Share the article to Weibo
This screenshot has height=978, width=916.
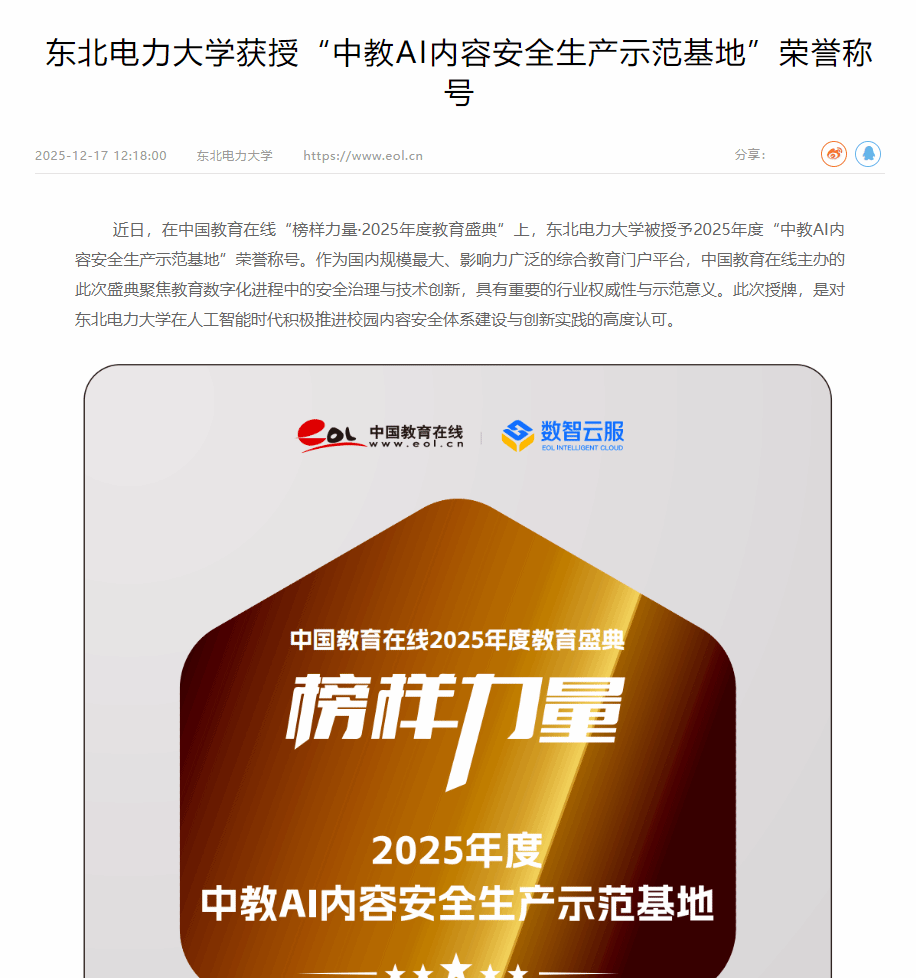[833, 154]
